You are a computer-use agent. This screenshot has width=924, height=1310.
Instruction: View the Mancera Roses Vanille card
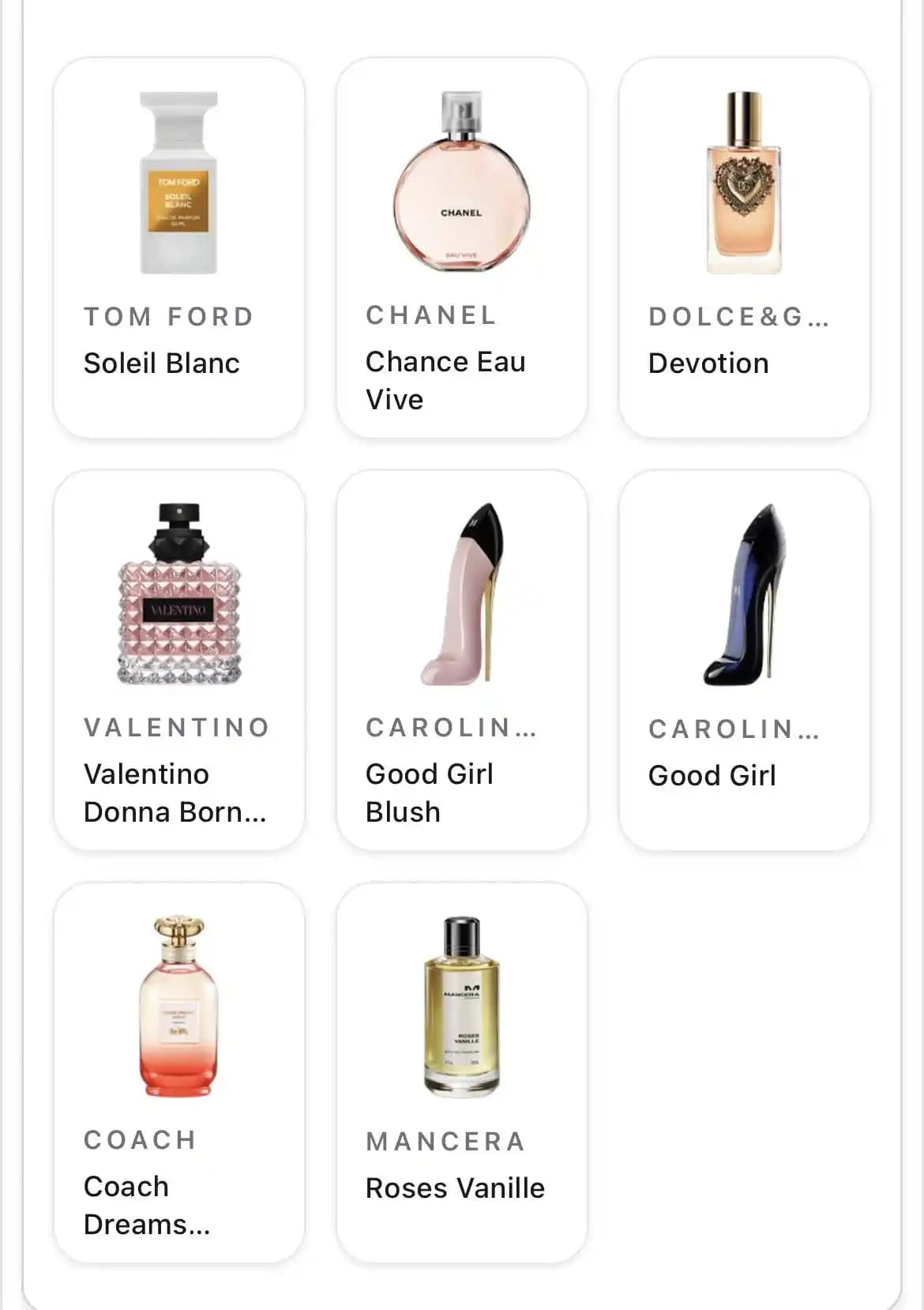(461, 1072)
